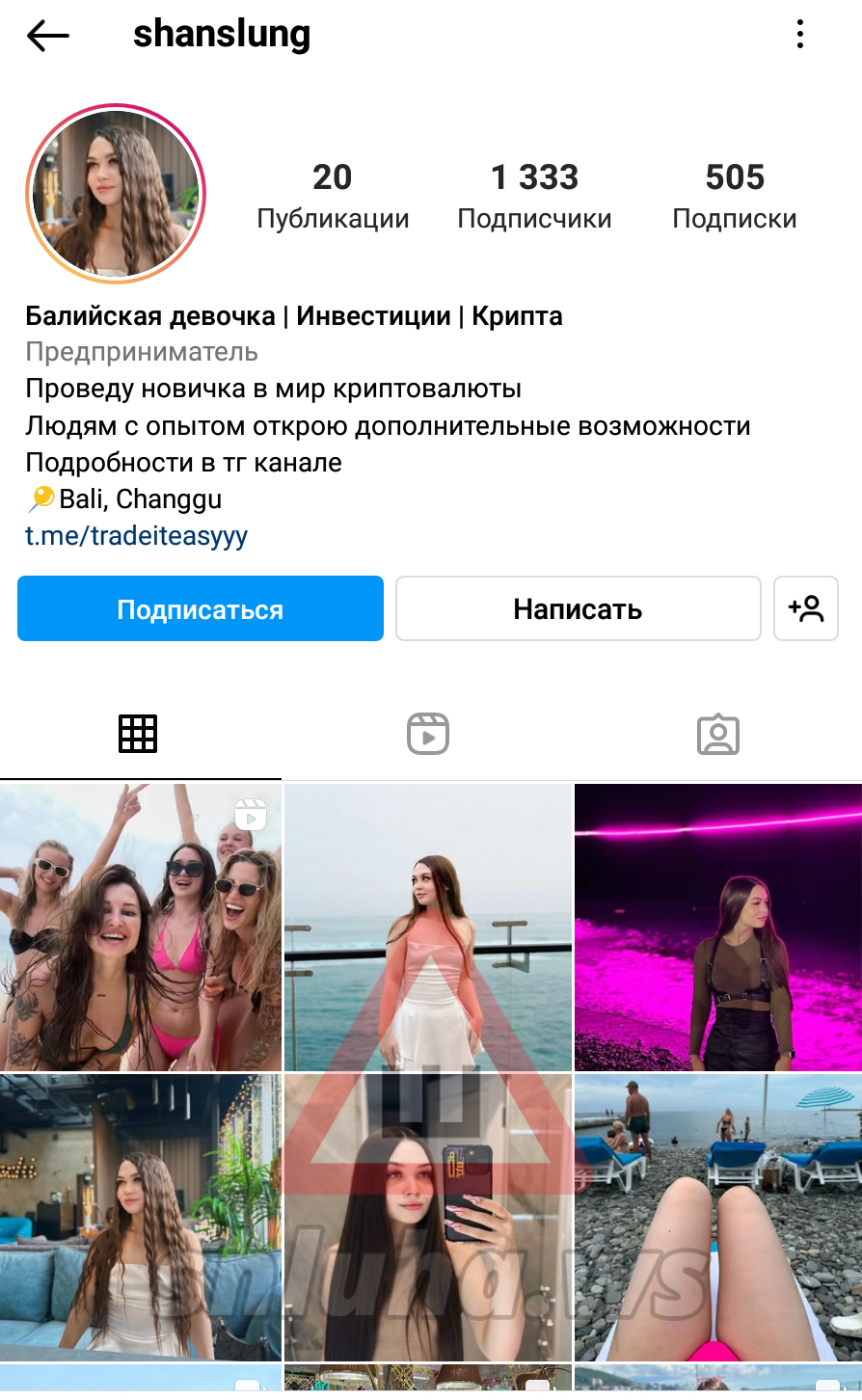Open the 505 Подписки list
The width and height of the screenshot is (862, 1400).
coord(734,196)
